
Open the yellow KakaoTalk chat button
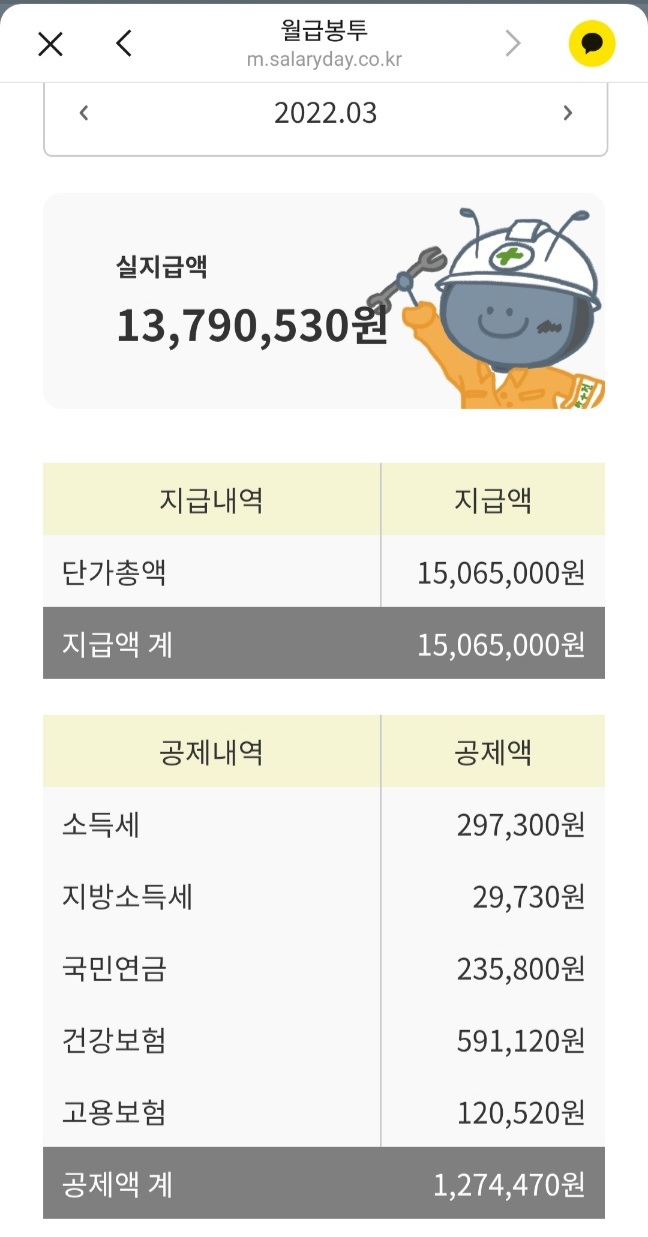(x=592, y=44)
